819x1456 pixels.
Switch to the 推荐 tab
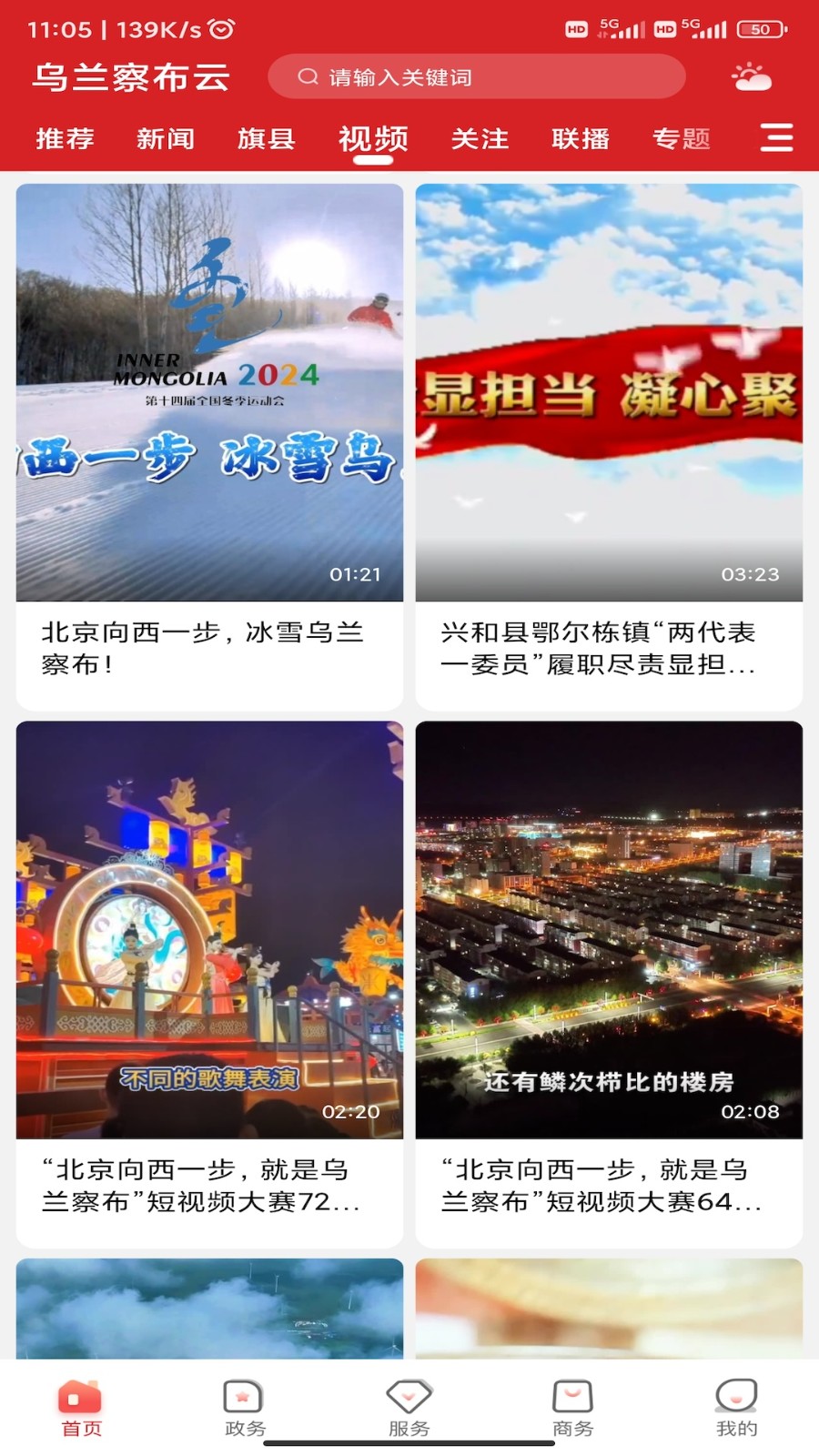tap(64, 138)
